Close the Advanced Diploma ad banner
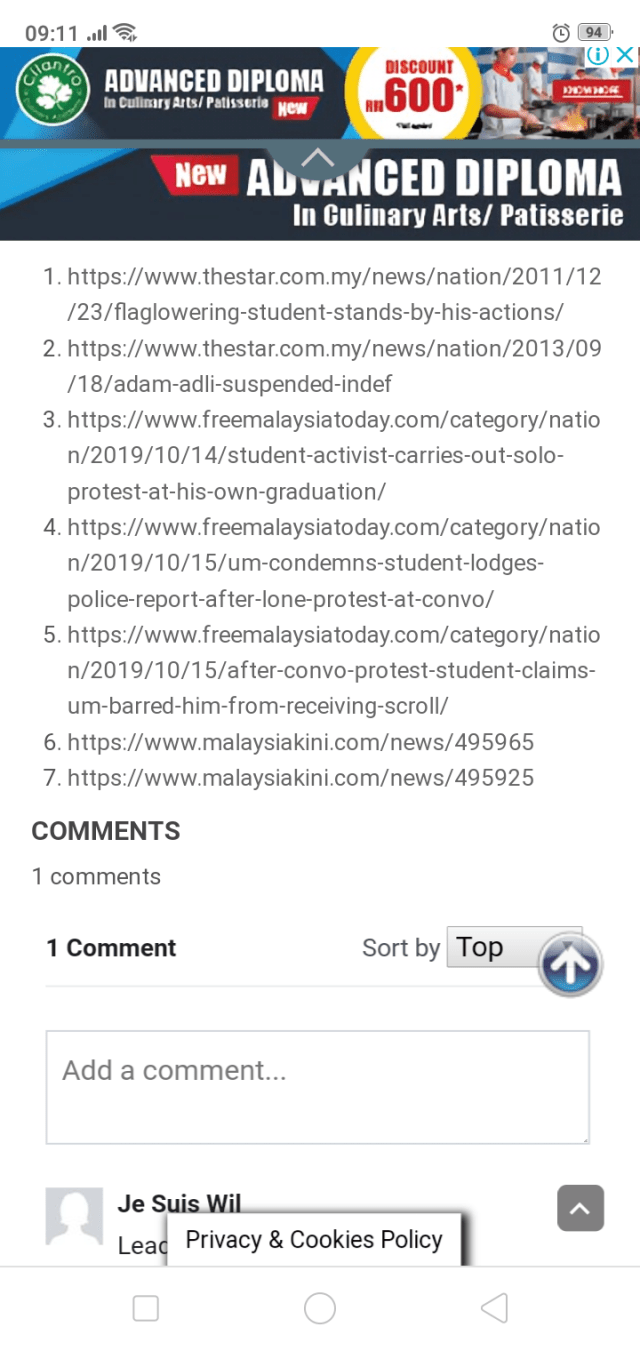The image size is (640, 1351). click(623, 56)
